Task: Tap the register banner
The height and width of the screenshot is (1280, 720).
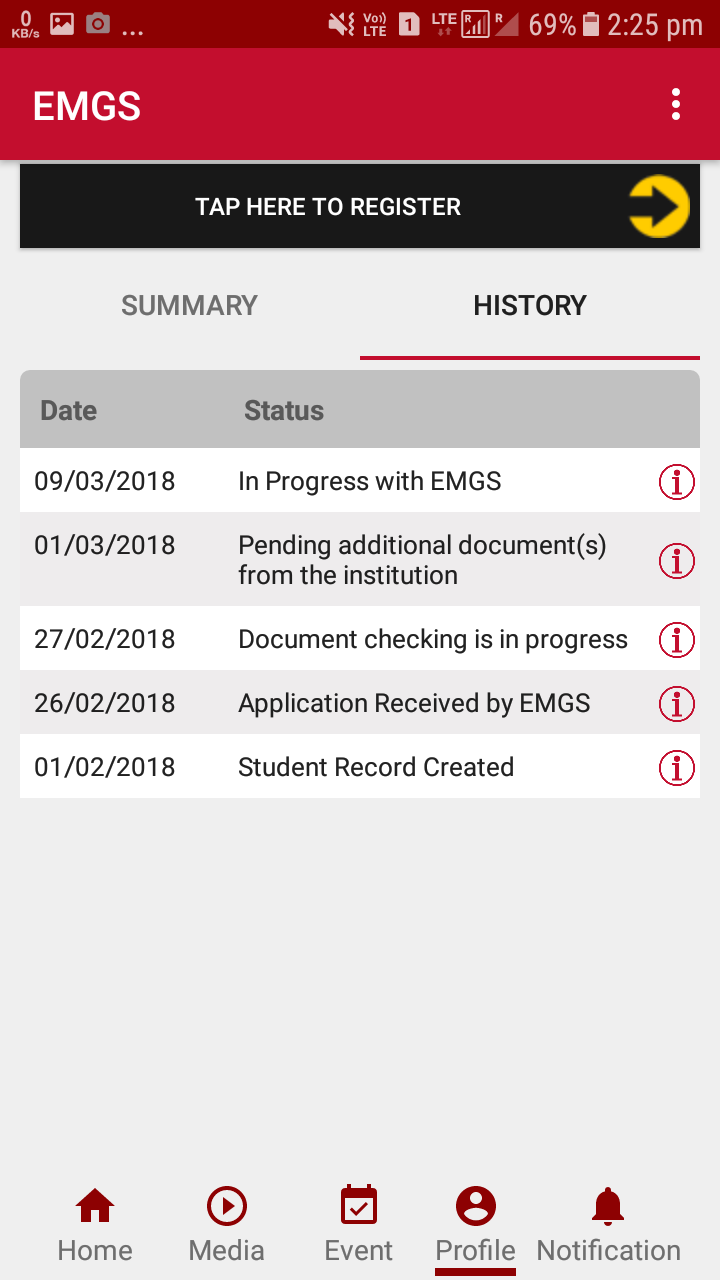Action: [x=360, y=207]
